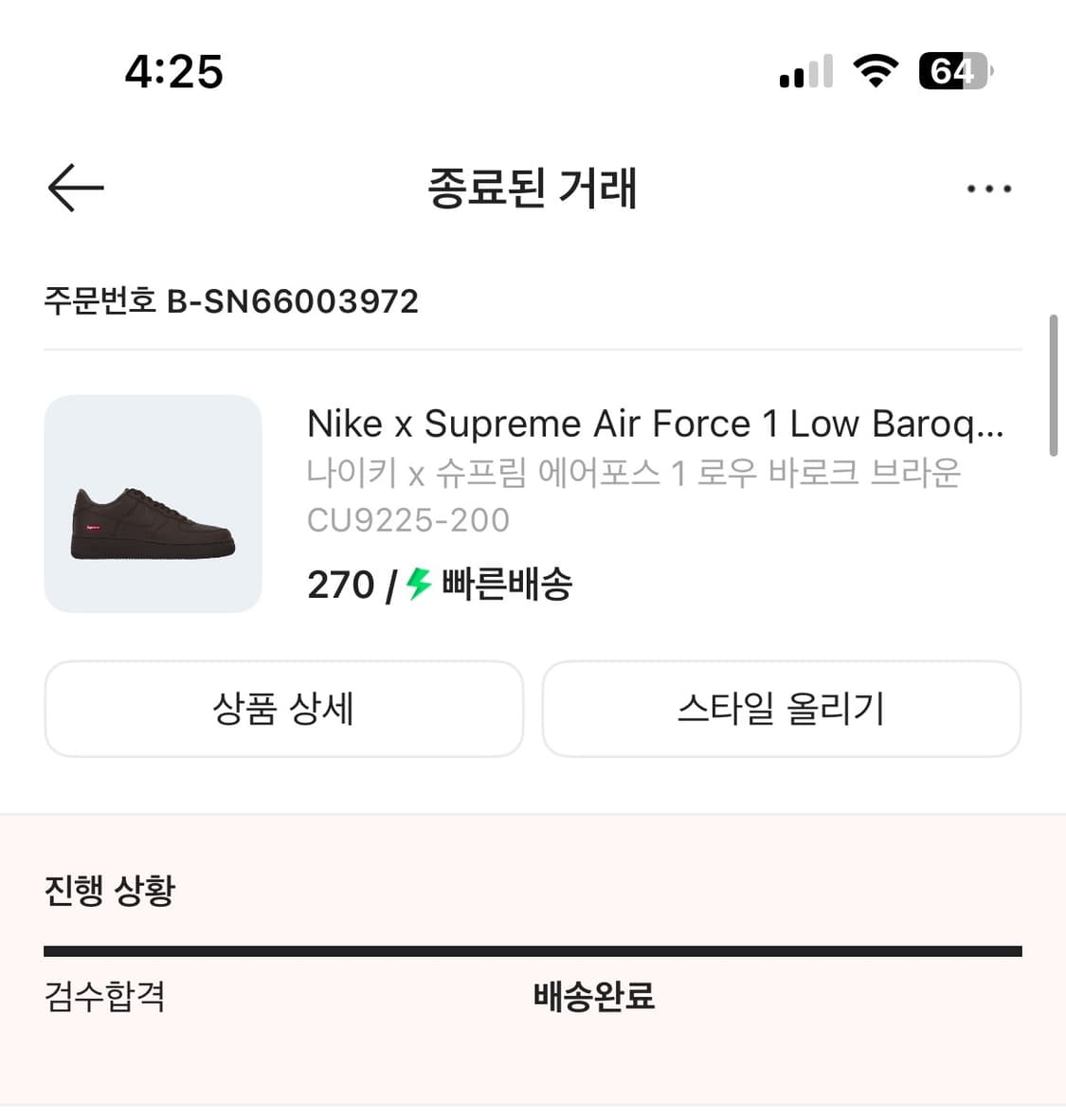Tap the Wi-Fi icon in status bar
This screenshot has height=1120, width=1066.
pos(875,71)
